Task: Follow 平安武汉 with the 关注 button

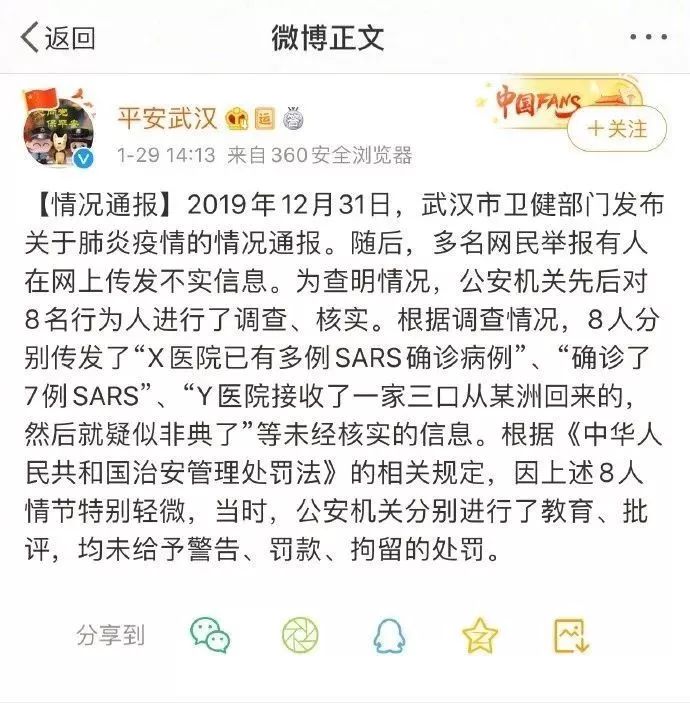Action: [x=618, y=129]
